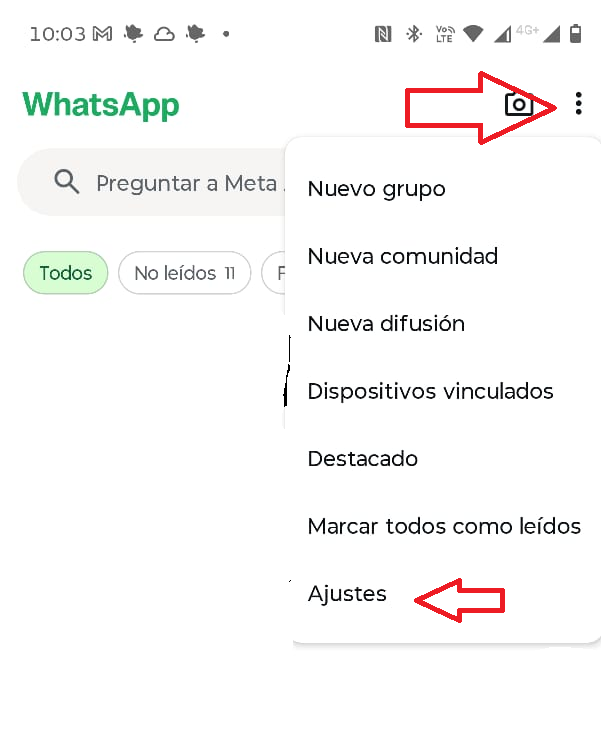Select the Todos filter chip
The height and width of the screenshot is (752, 601).
[66, 273]
